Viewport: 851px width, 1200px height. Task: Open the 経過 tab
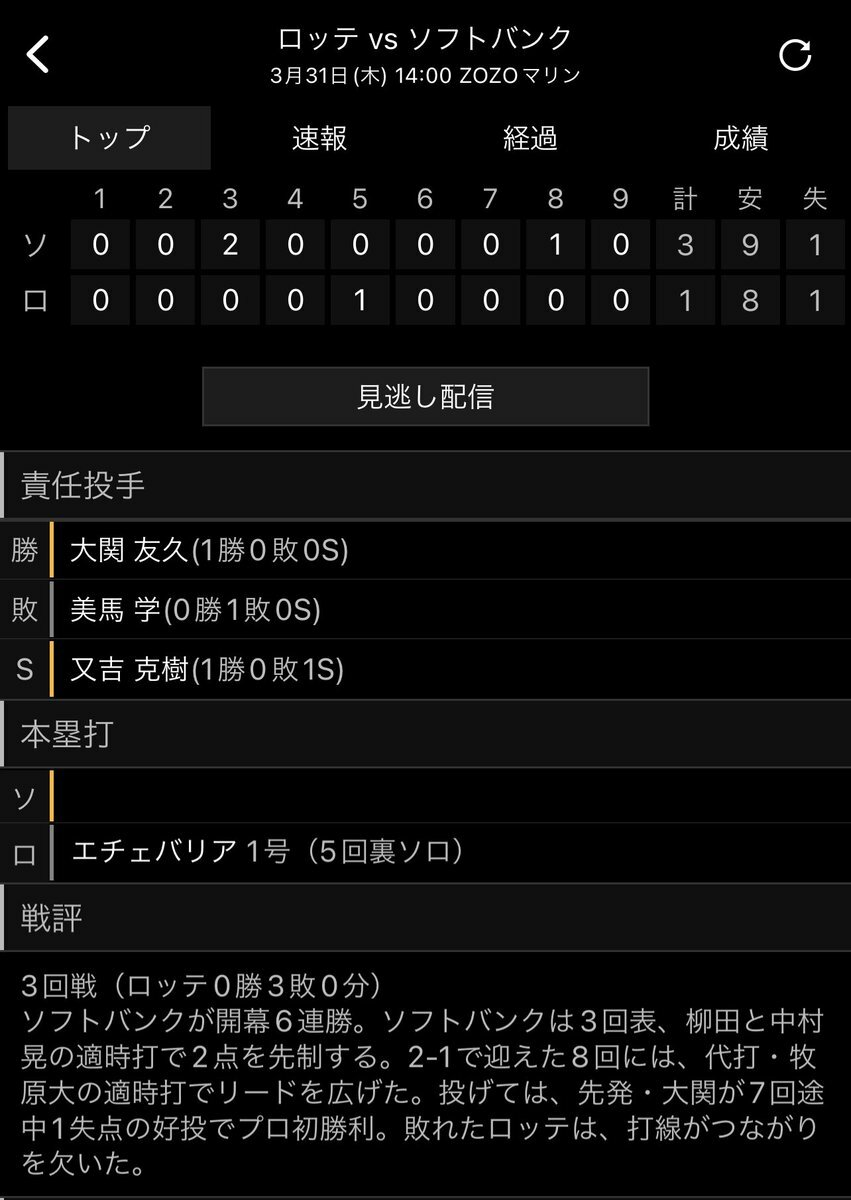[x=530, y=138]
